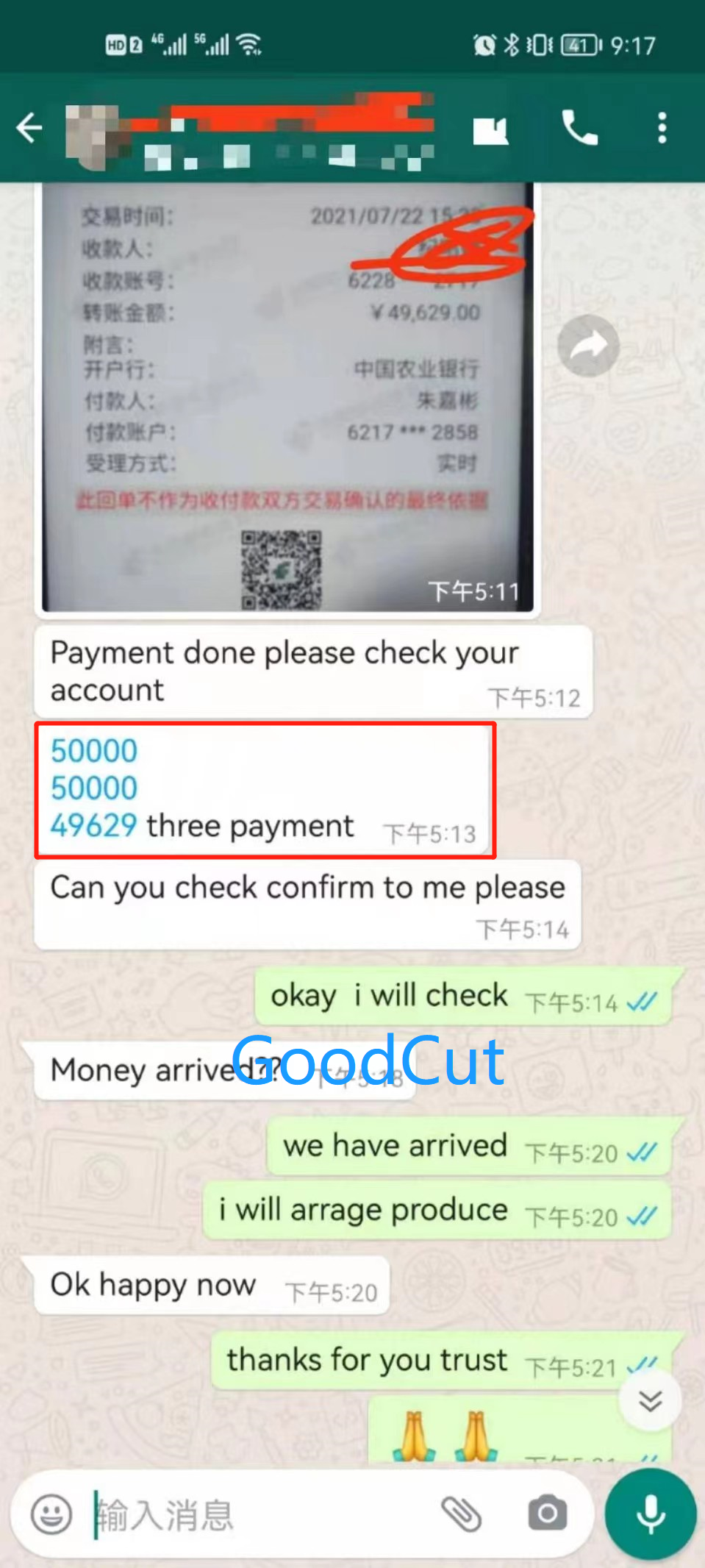Jump to the latest messages

pos(650,1400)
